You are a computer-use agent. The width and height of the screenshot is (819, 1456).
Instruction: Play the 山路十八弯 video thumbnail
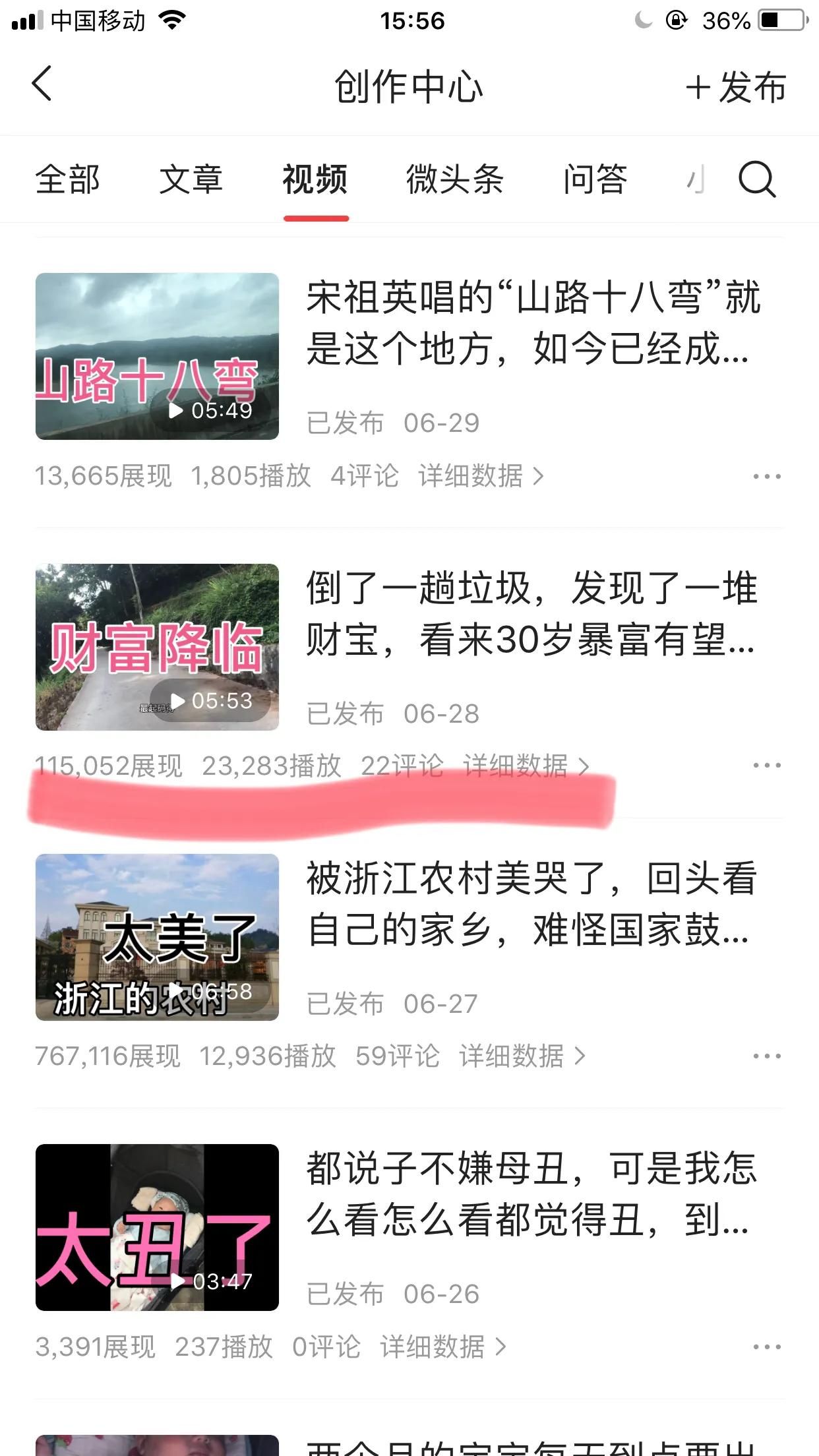tap(157, 356)
